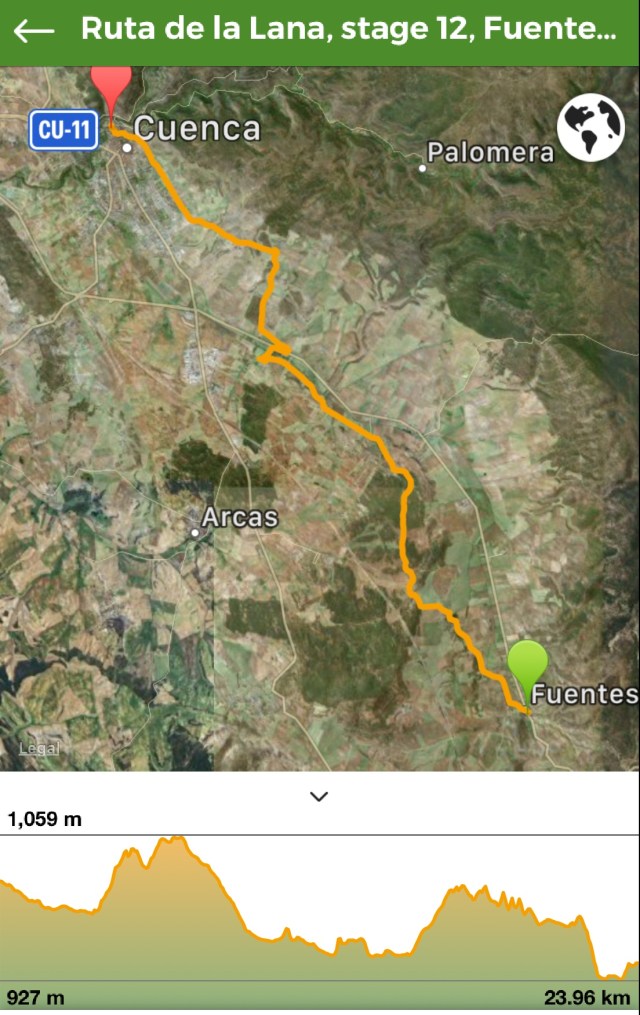Collapse the elevation profile chevron

coord(319,797)
